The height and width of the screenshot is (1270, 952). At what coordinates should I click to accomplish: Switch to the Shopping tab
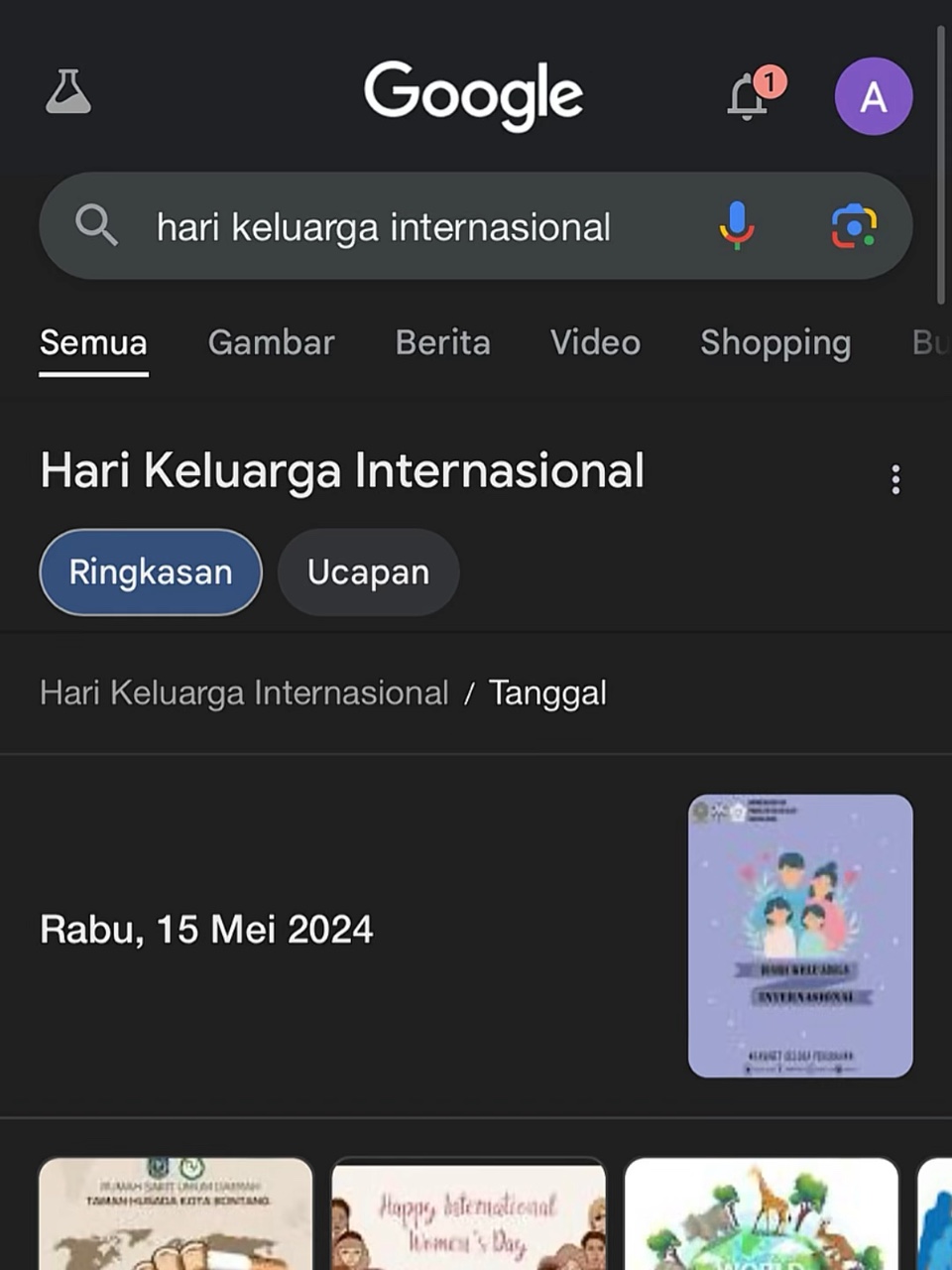click(774, 342)
